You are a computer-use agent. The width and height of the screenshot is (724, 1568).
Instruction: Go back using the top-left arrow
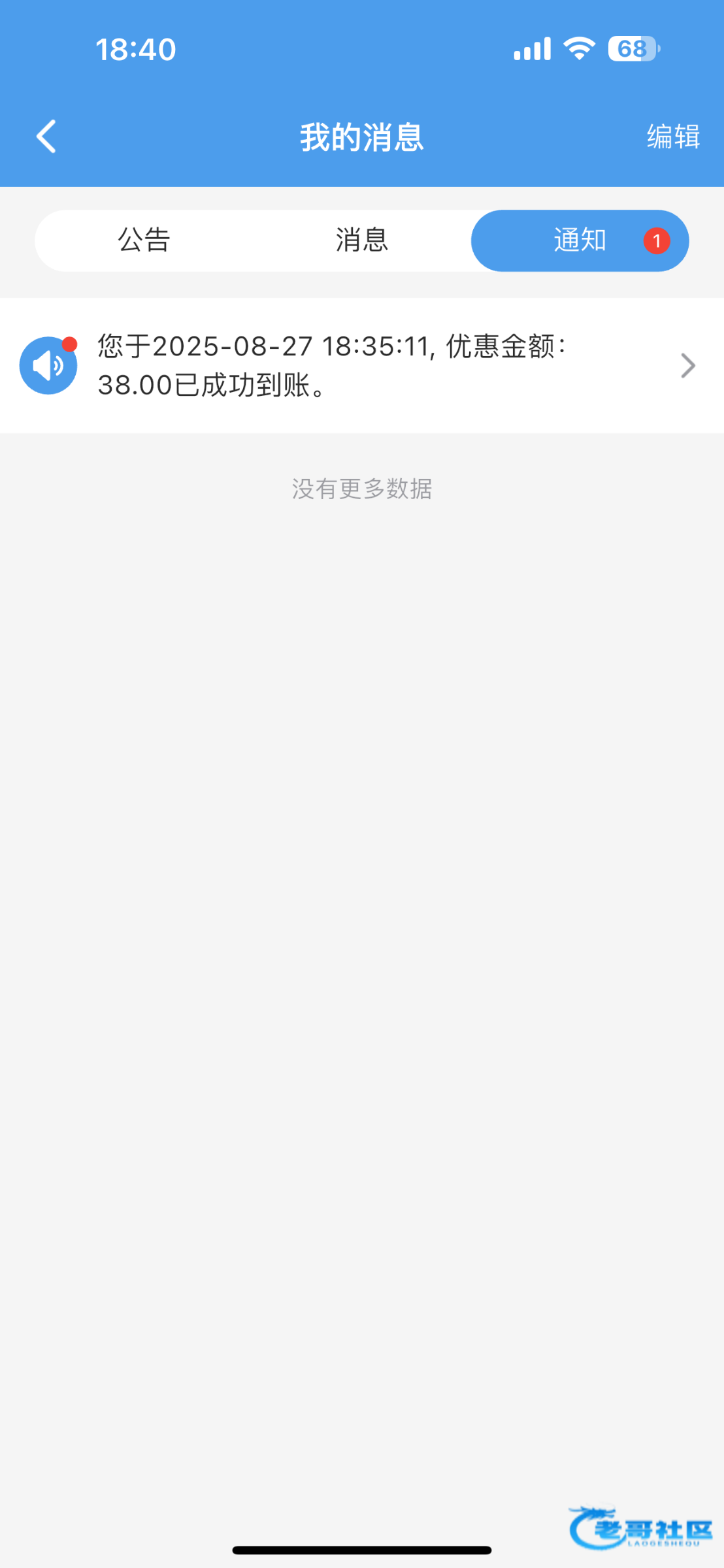pyautogui.click(x=46, y=137)
